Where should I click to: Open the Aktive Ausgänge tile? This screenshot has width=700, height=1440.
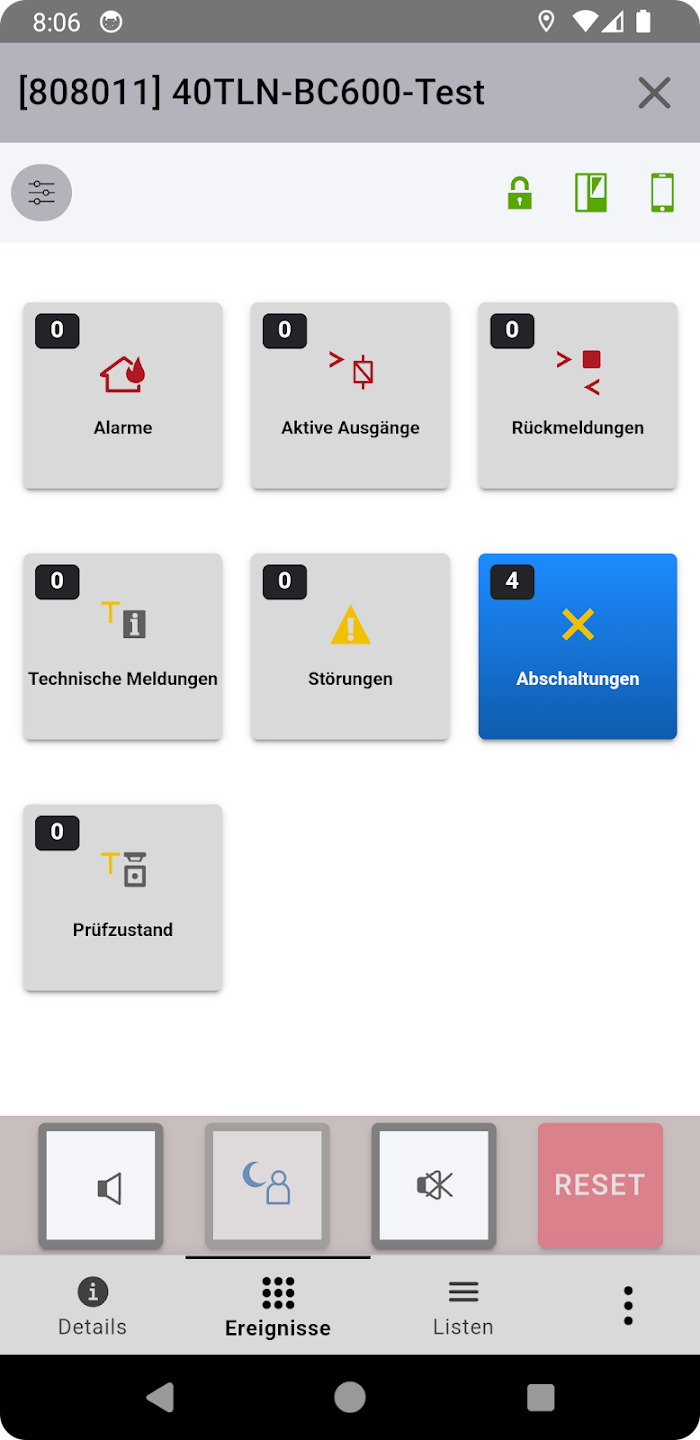click(350, 396)
